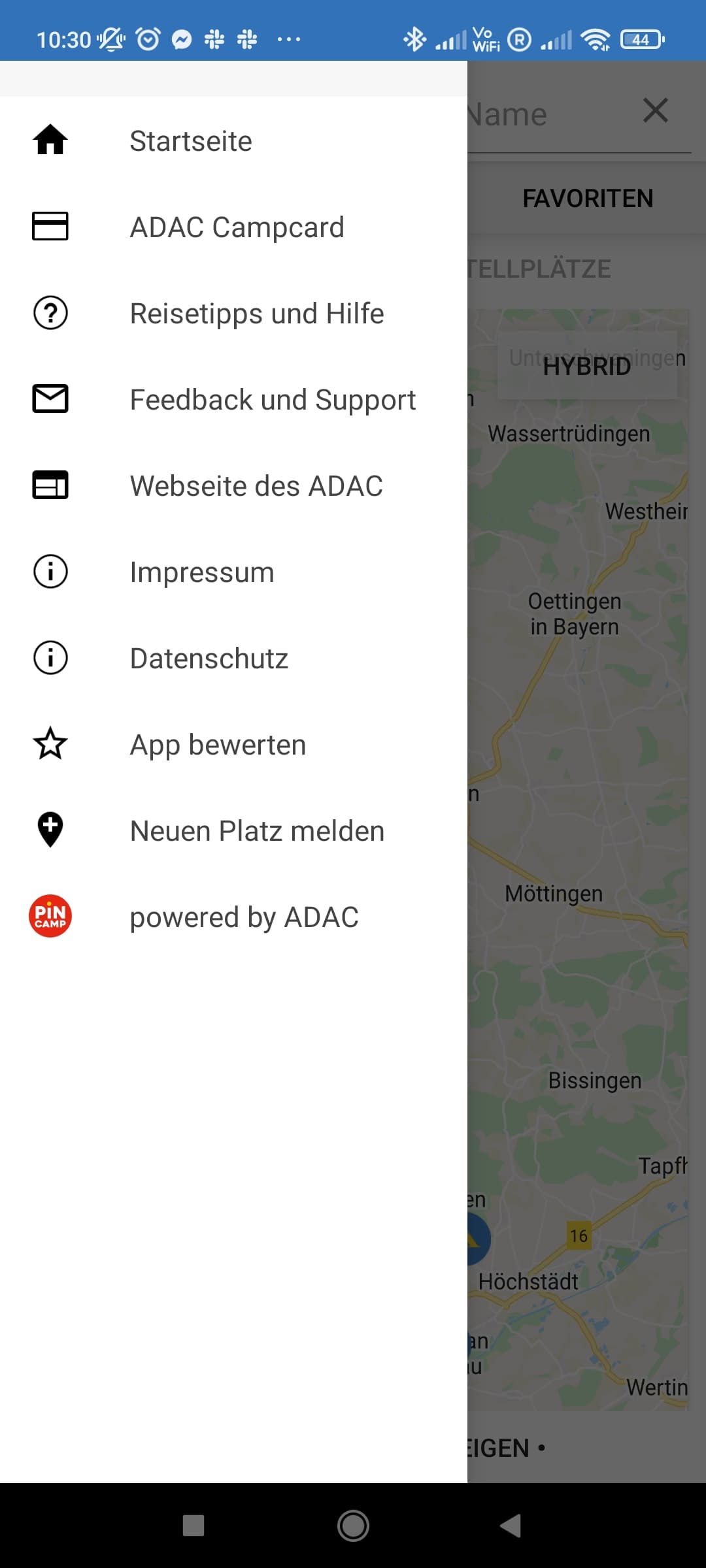
Task: Tap the system back button
Action: pyautogui.click(x=511, y=1526)
